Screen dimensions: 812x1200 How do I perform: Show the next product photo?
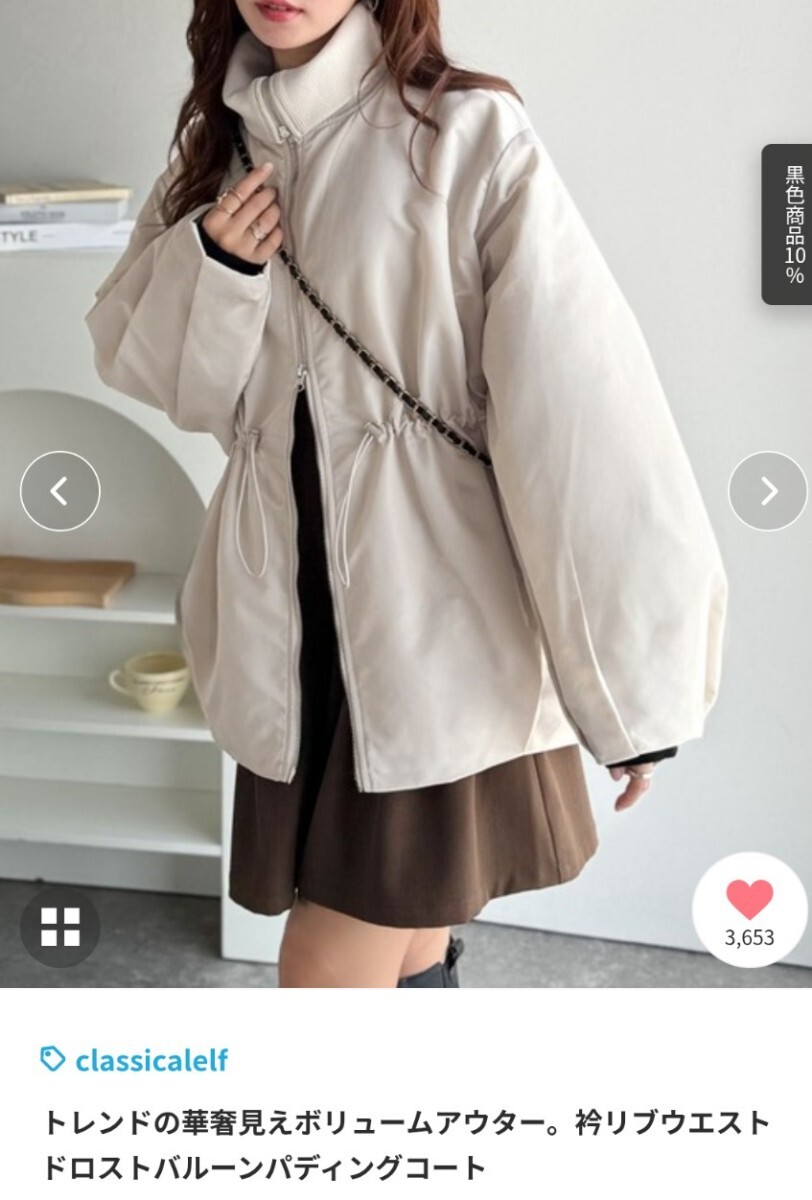(x=767, y=491)
